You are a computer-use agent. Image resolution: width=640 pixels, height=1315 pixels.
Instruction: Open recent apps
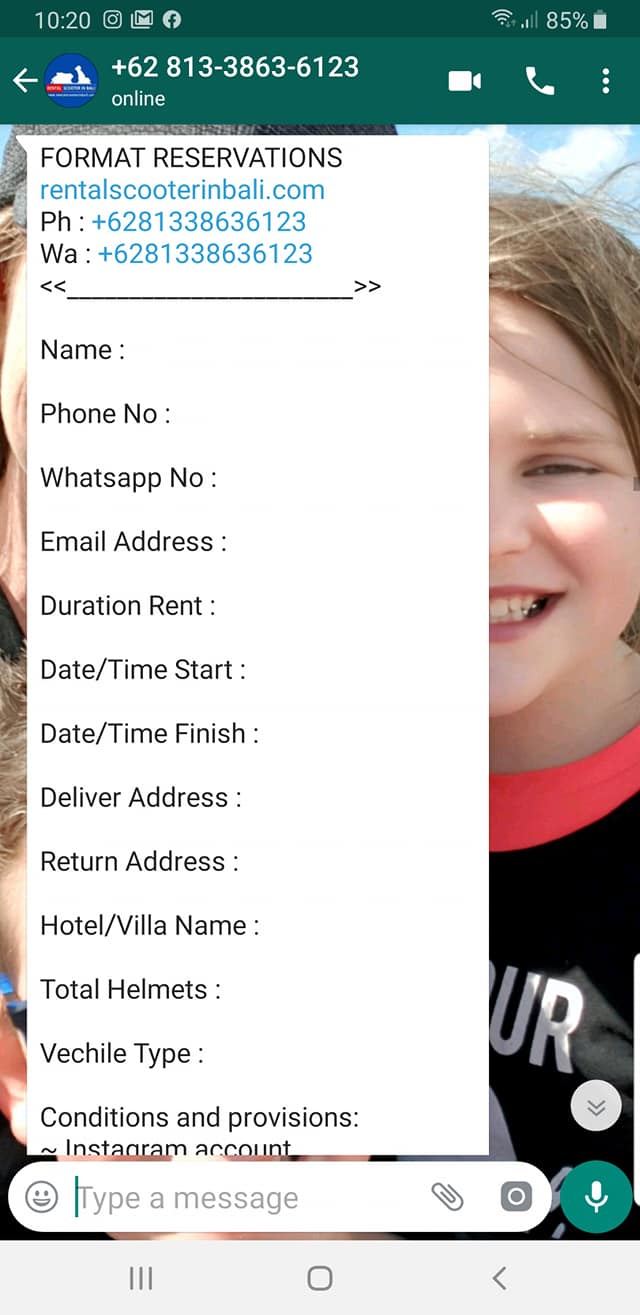pyautogui.click(x=141, y=1277)
